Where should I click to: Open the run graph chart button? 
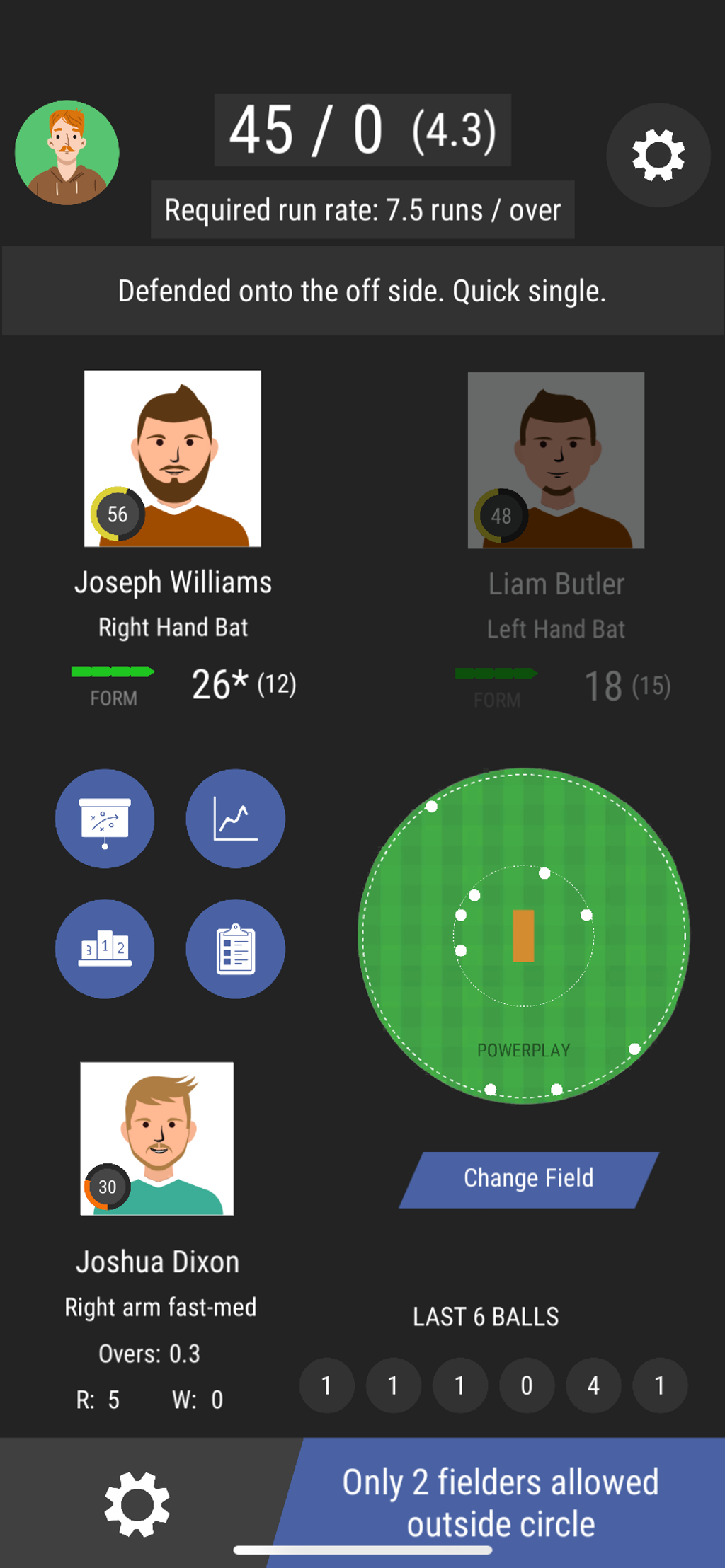point(235,819)
